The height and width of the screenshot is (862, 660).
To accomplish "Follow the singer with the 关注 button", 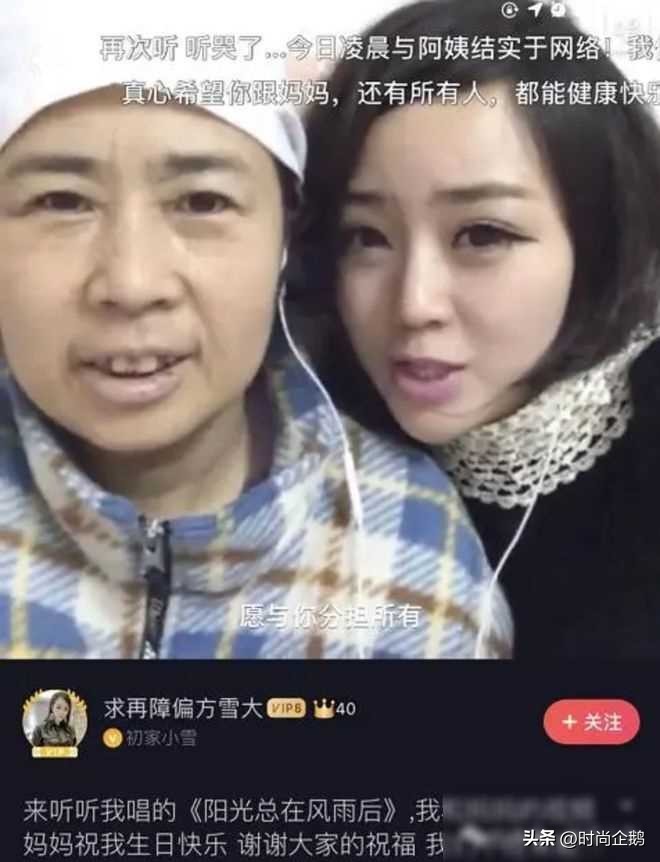I will pyautogui.click(x=591, y=721).
